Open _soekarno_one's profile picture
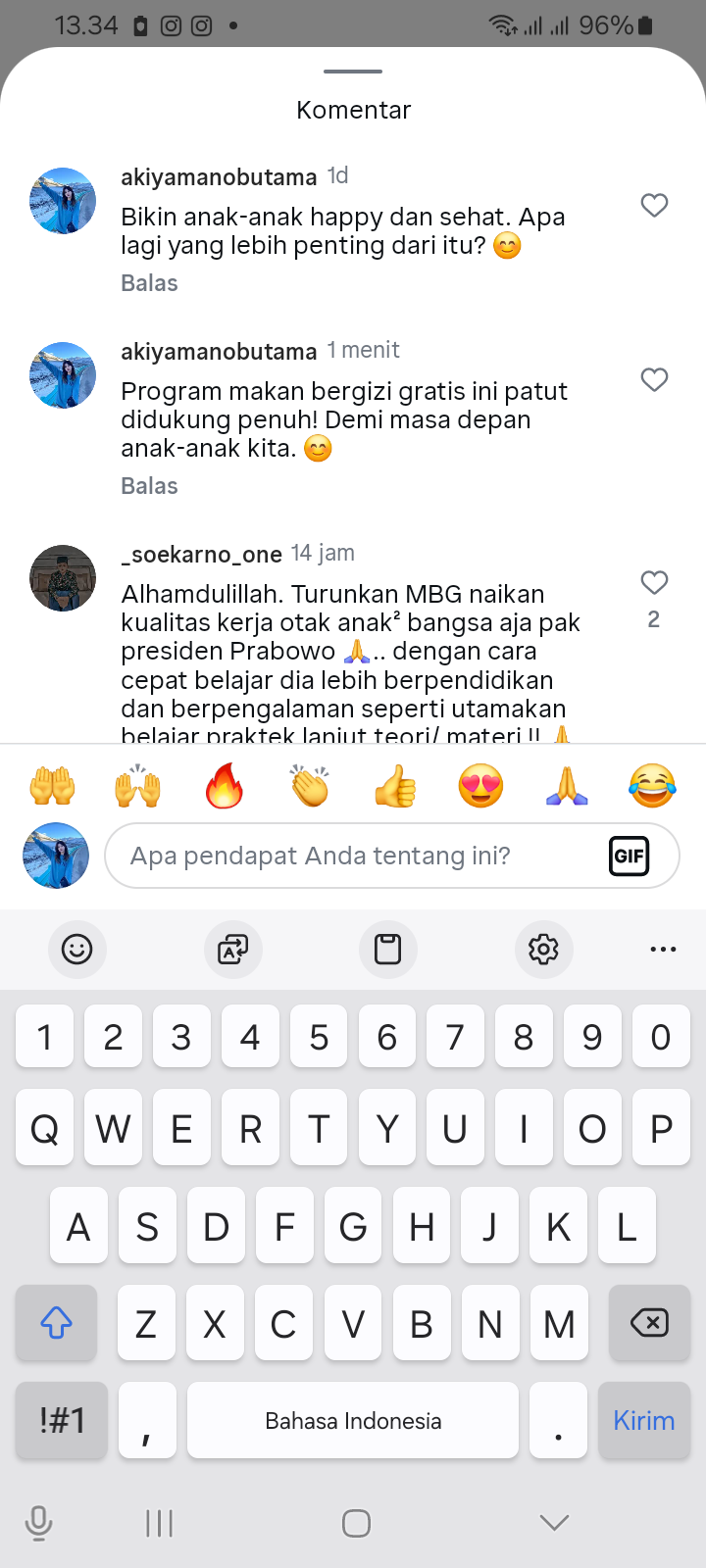The width and height of the screenshot is (706, 1568). (x=63, y=578)
